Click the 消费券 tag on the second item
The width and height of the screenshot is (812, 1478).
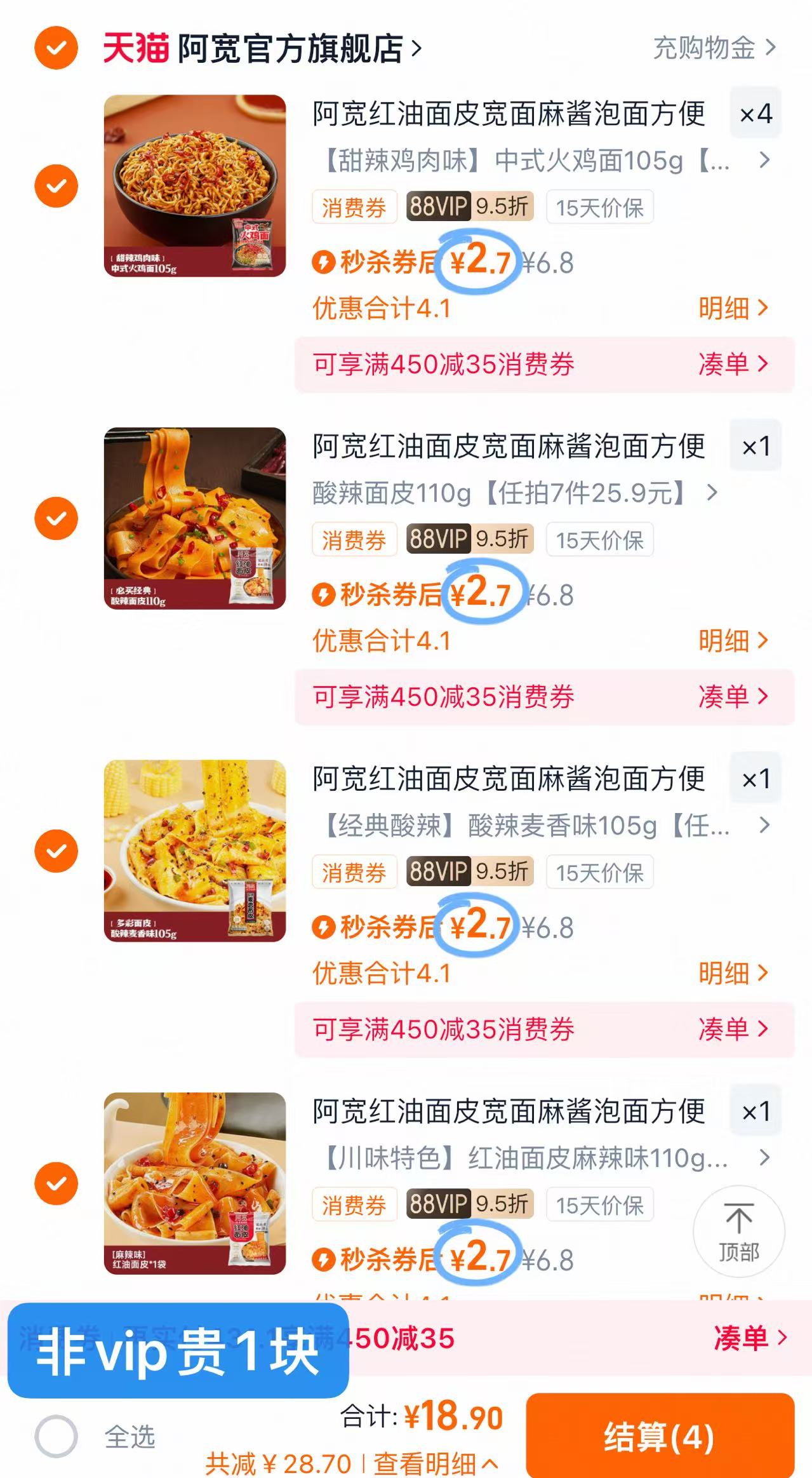(354, 540)
